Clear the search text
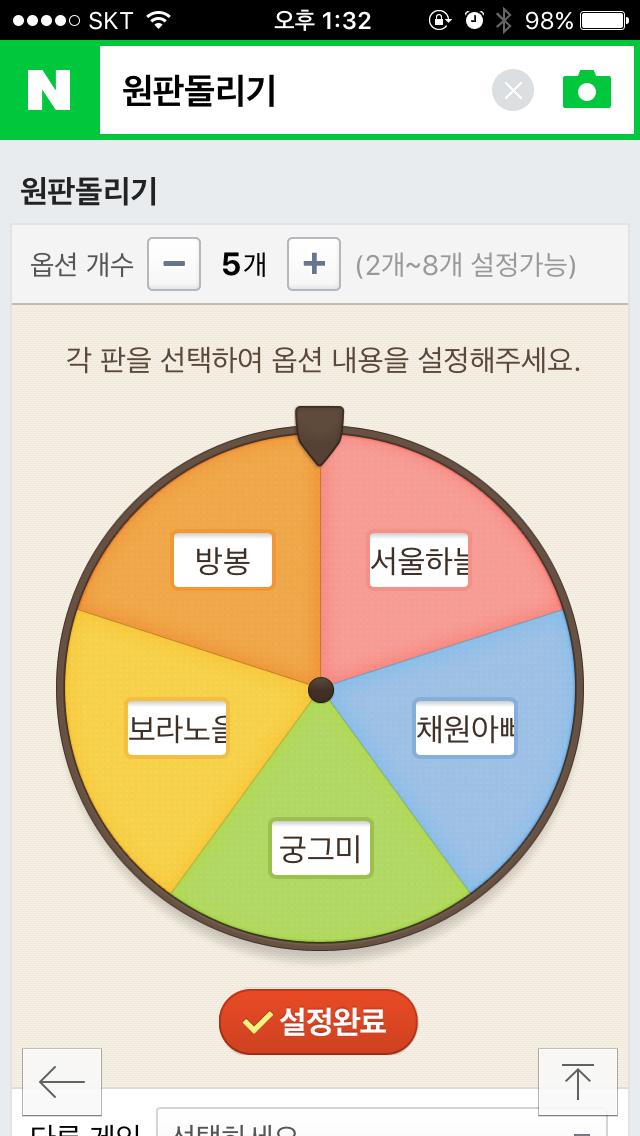This screenshot has width=640, height=1136. coord(513,91)
